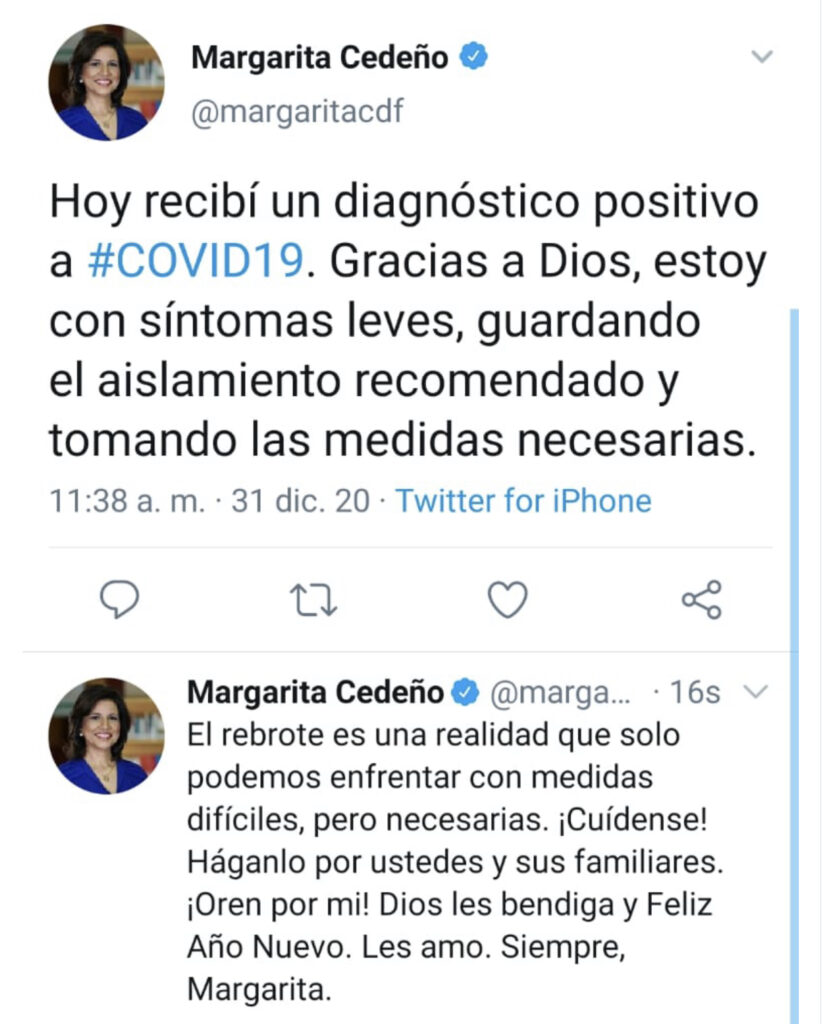Retweet the COVID19 diagnosis tweet
Image resolution: width=822 pixels, height=1024 pixels.
tap(313, 600)
